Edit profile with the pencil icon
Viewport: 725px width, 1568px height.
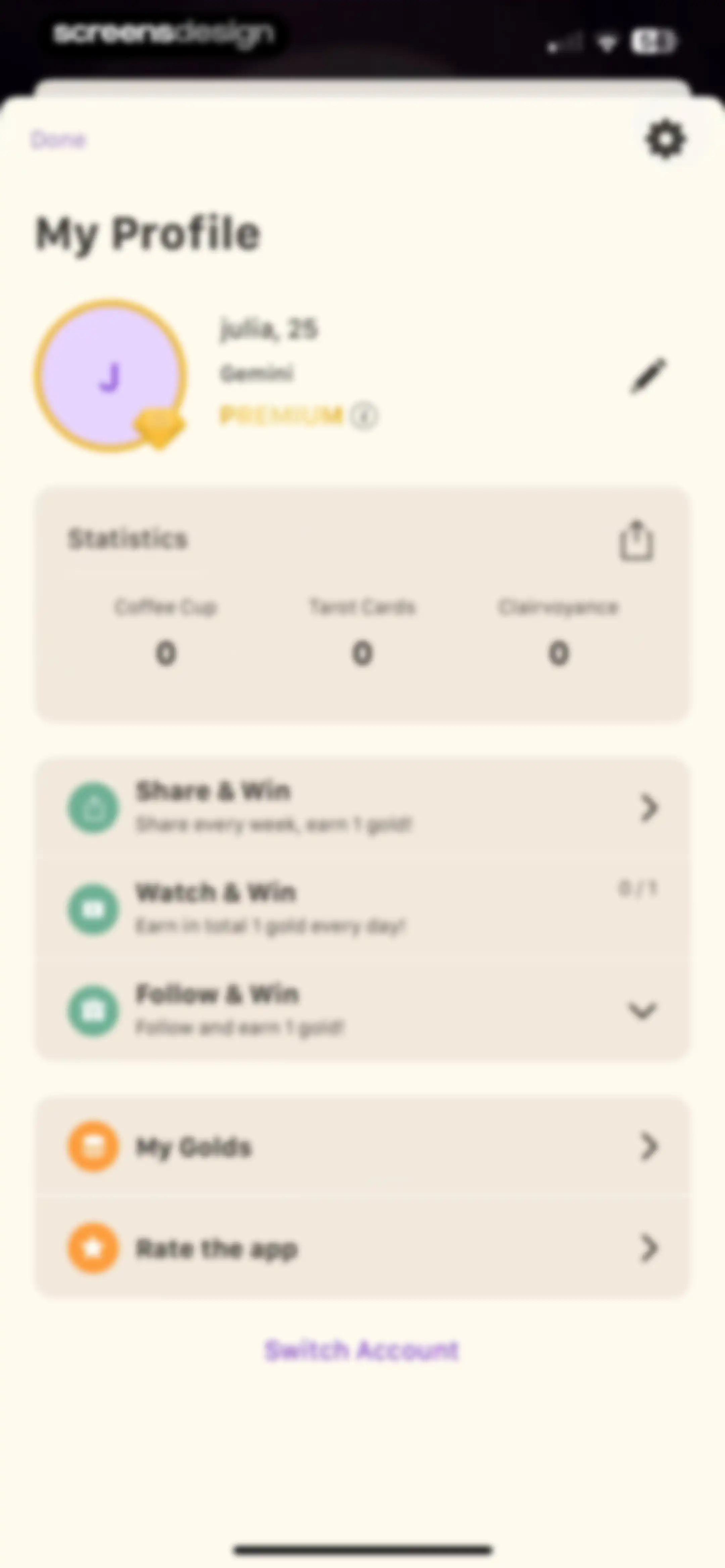[x=648, y=376]
